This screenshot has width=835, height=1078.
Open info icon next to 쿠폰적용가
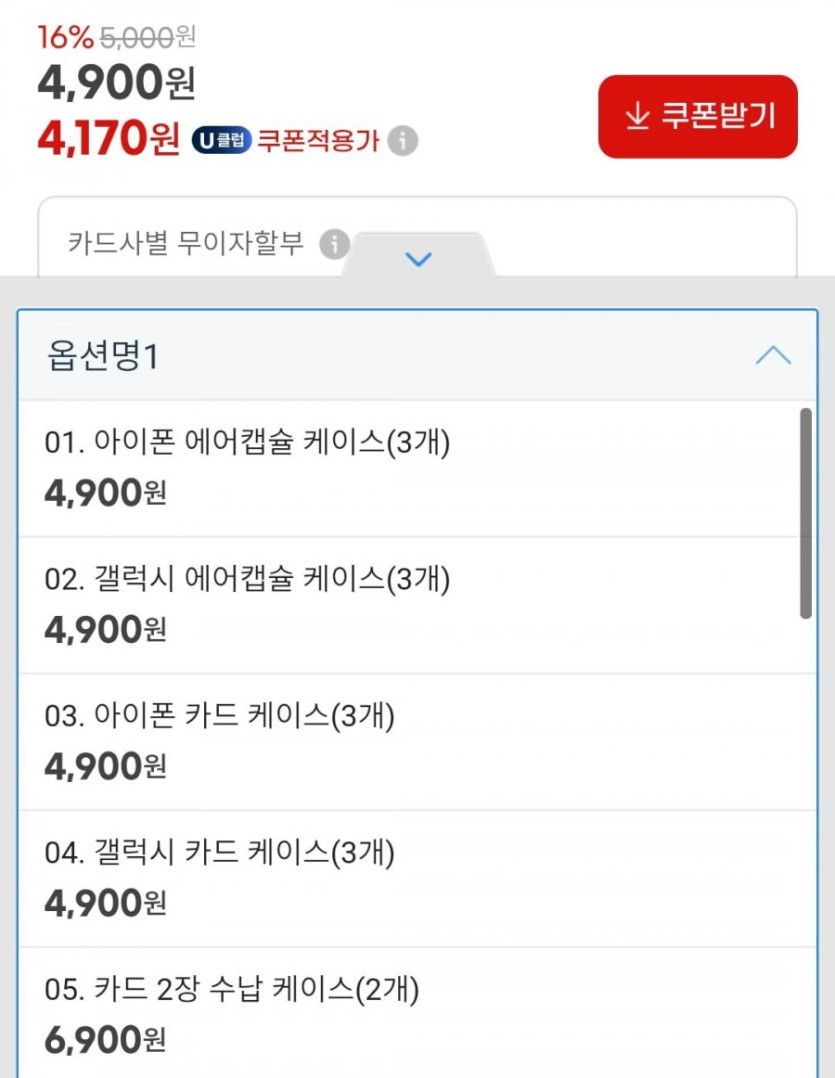tap(402, 141)
